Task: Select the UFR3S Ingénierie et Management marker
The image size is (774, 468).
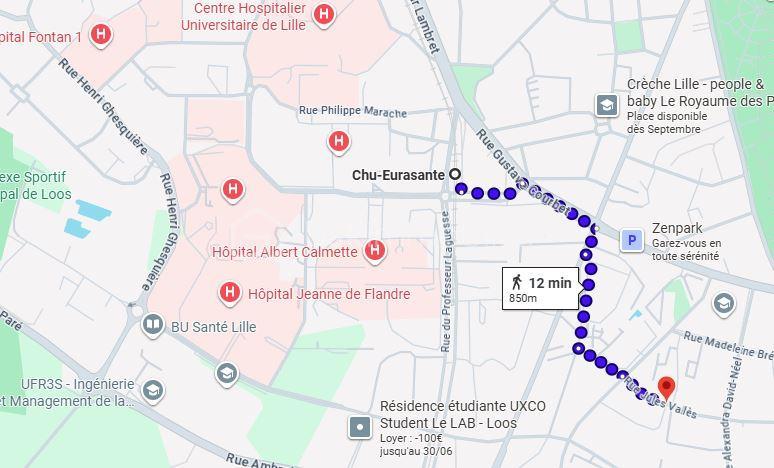Action: pos(152,390)
